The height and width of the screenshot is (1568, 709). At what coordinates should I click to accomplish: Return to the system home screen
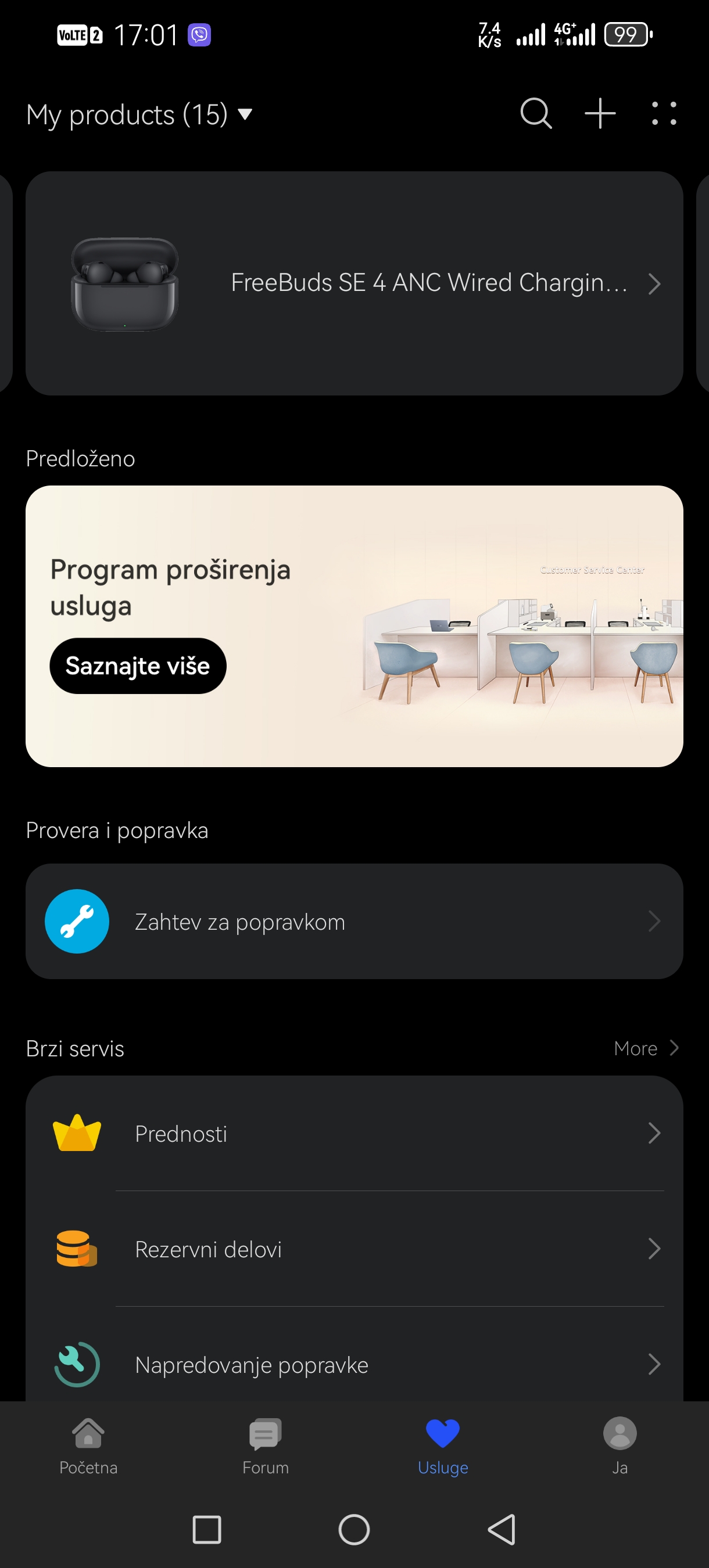[354, 1529]
